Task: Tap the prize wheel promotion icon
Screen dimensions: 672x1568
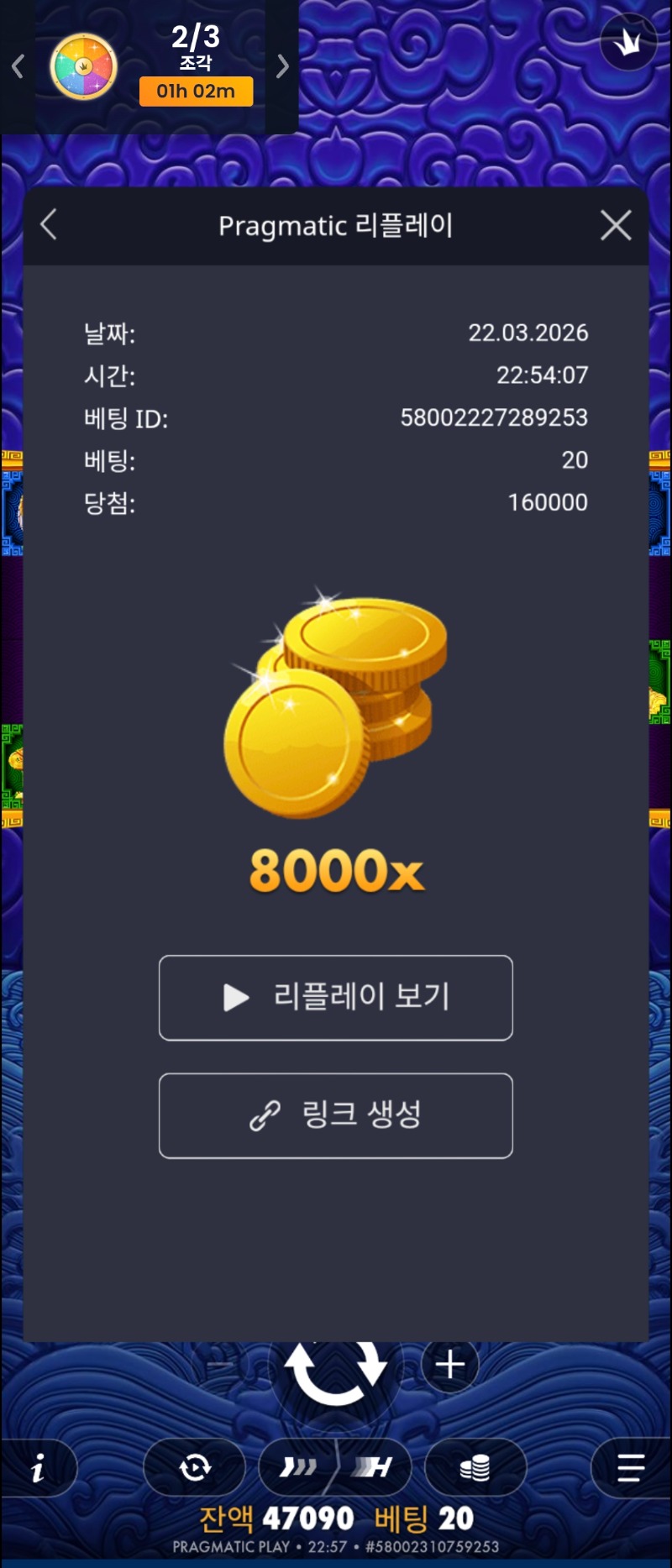Action: point(83,67)
